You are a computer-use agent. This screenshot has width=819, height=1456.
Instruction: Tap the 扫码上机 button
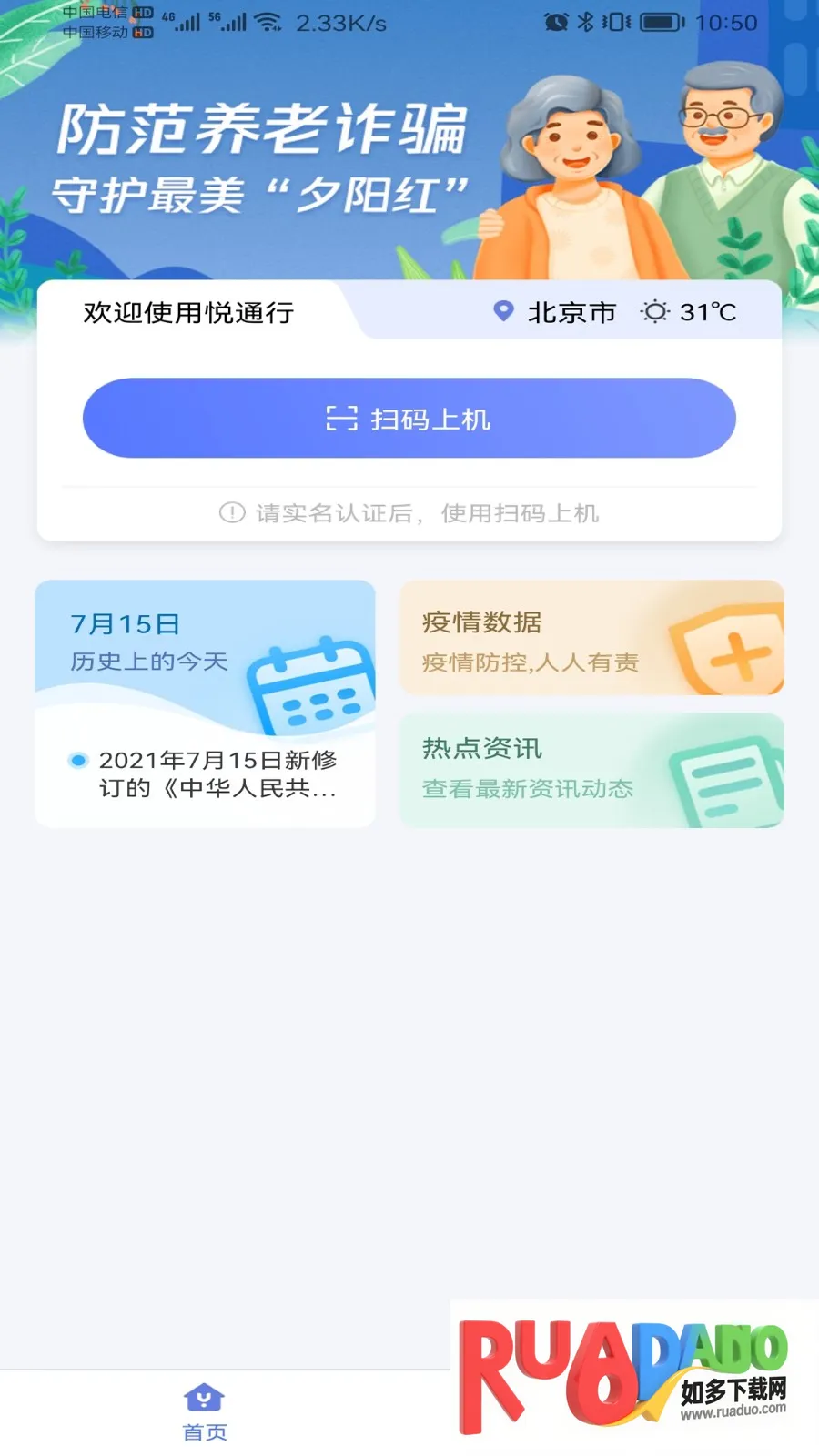click(409, 419)
